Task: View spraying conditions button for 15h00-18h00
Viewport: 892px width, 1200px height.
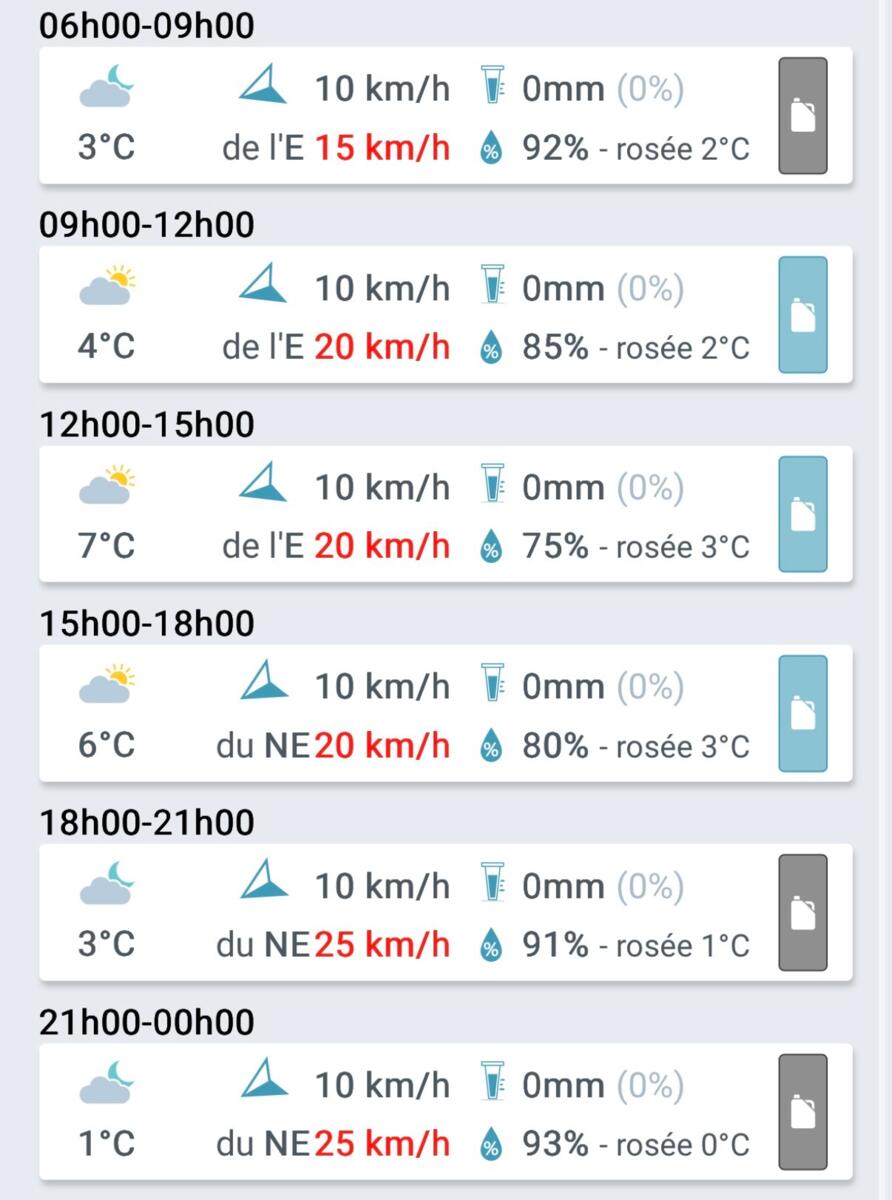Action: coord(803,713)
